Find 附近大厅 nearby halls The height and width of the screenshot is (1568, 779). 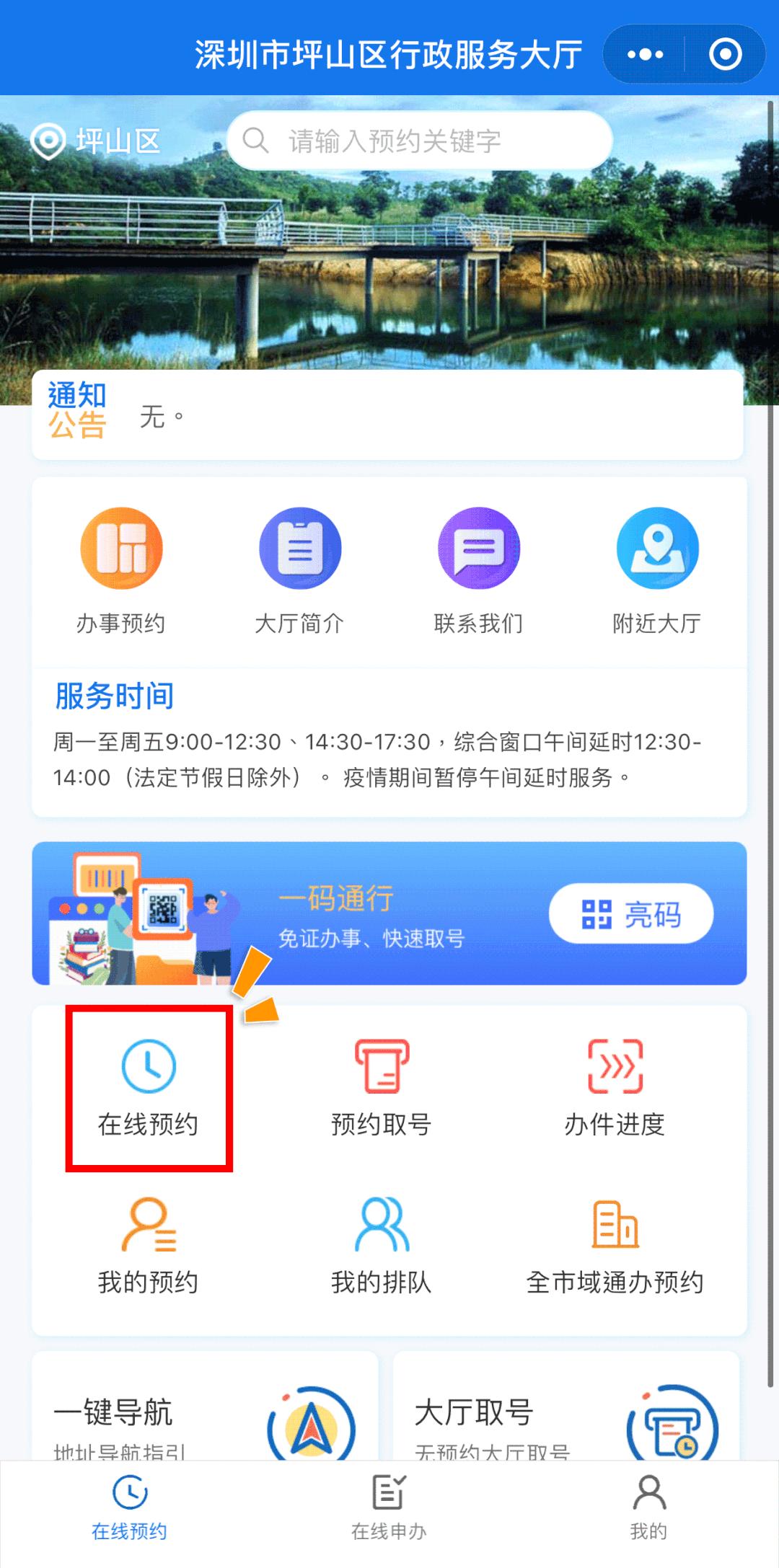[657, 570]
